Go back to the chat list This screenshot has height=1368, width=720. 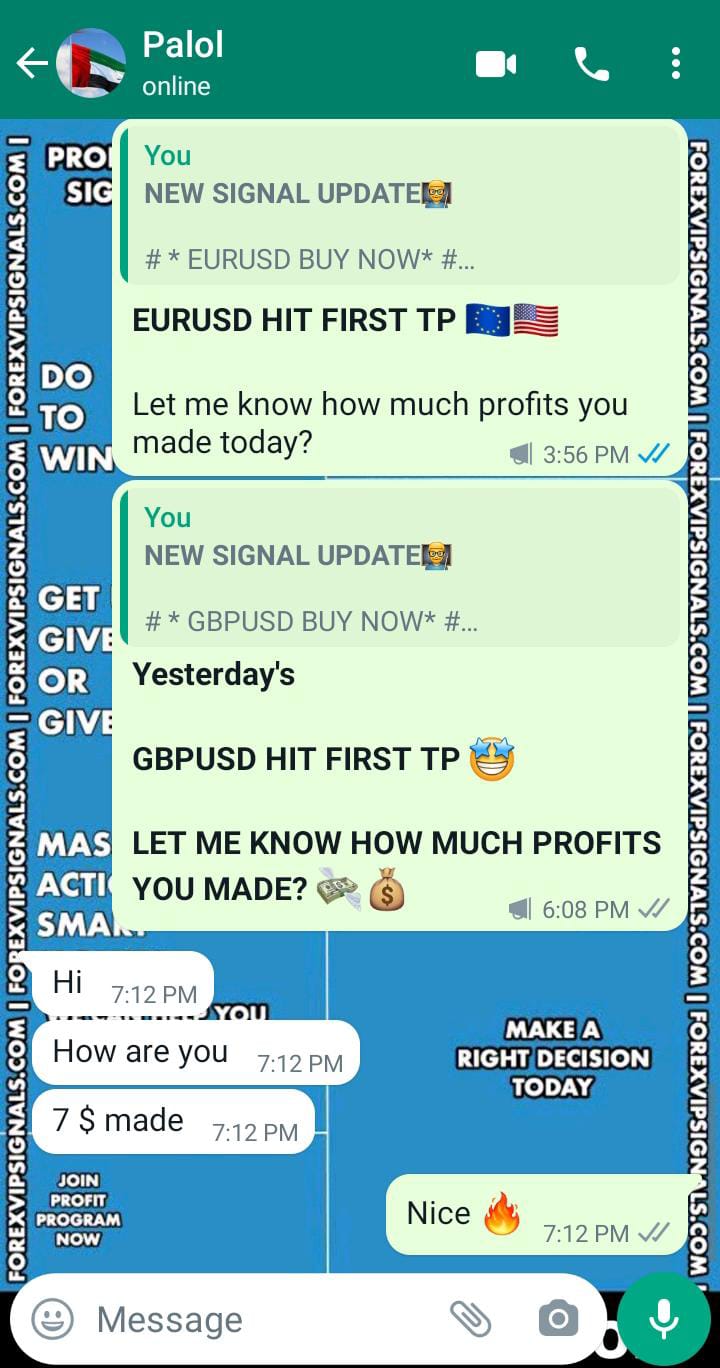click(31, 64)
